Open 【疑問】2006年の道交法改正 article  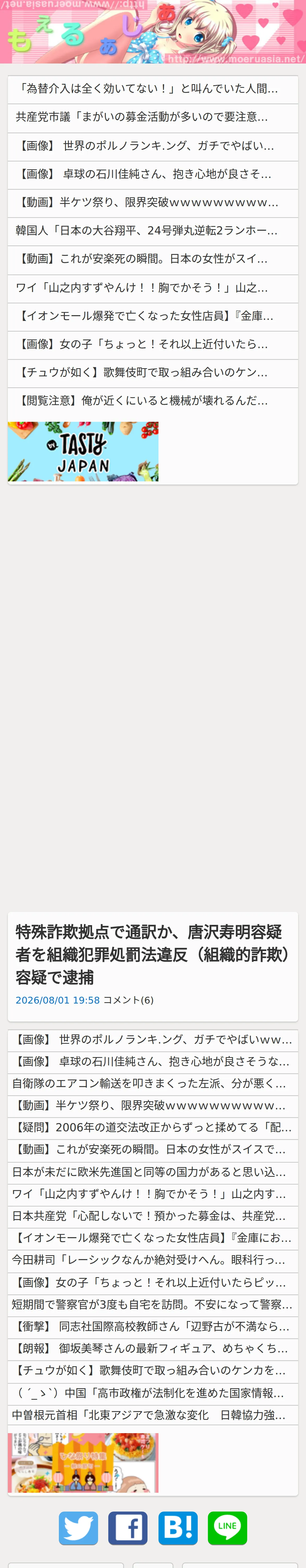152,1128
